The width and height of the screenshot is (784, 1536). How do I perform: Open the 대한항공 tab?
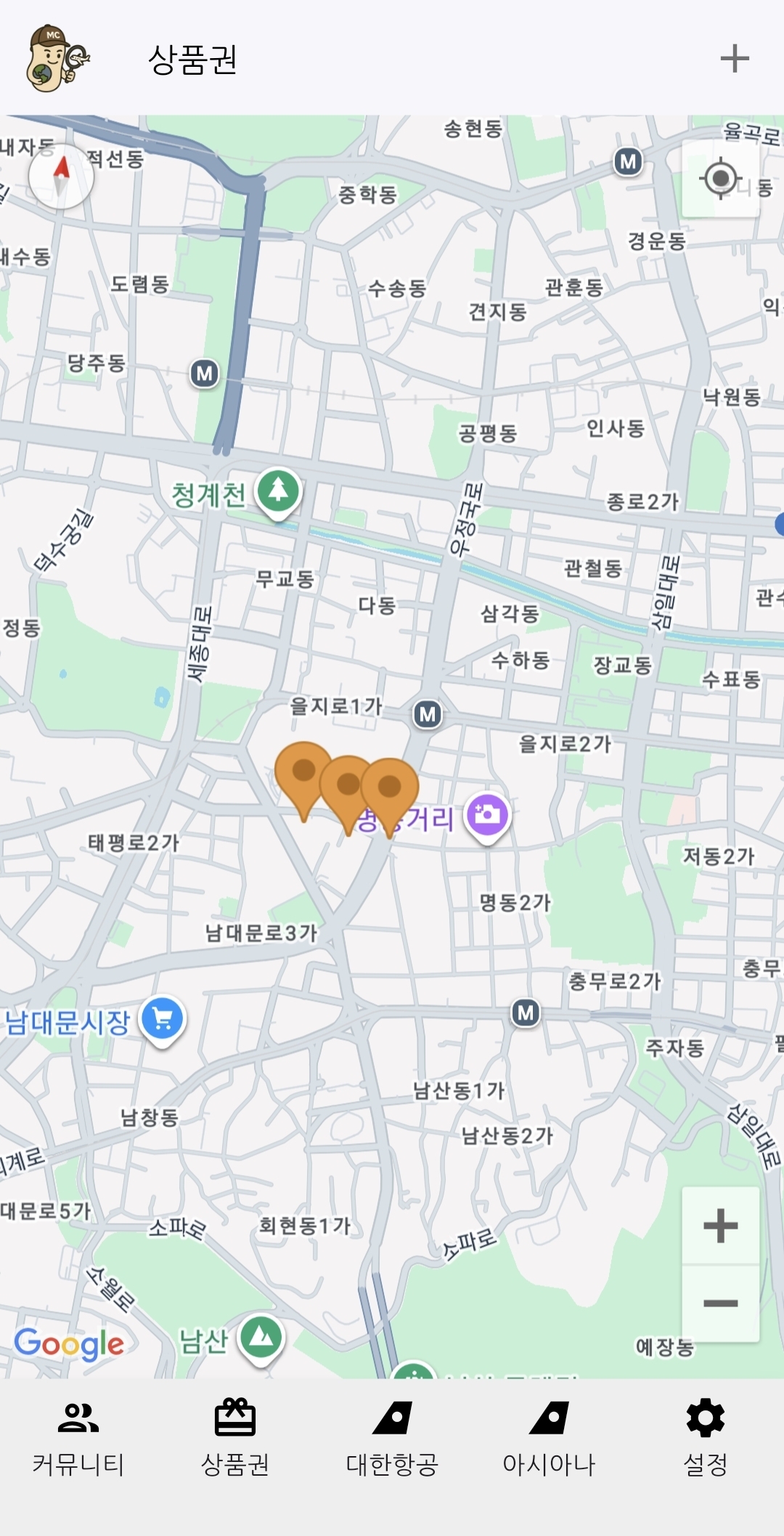click(x=392, y=1439)
